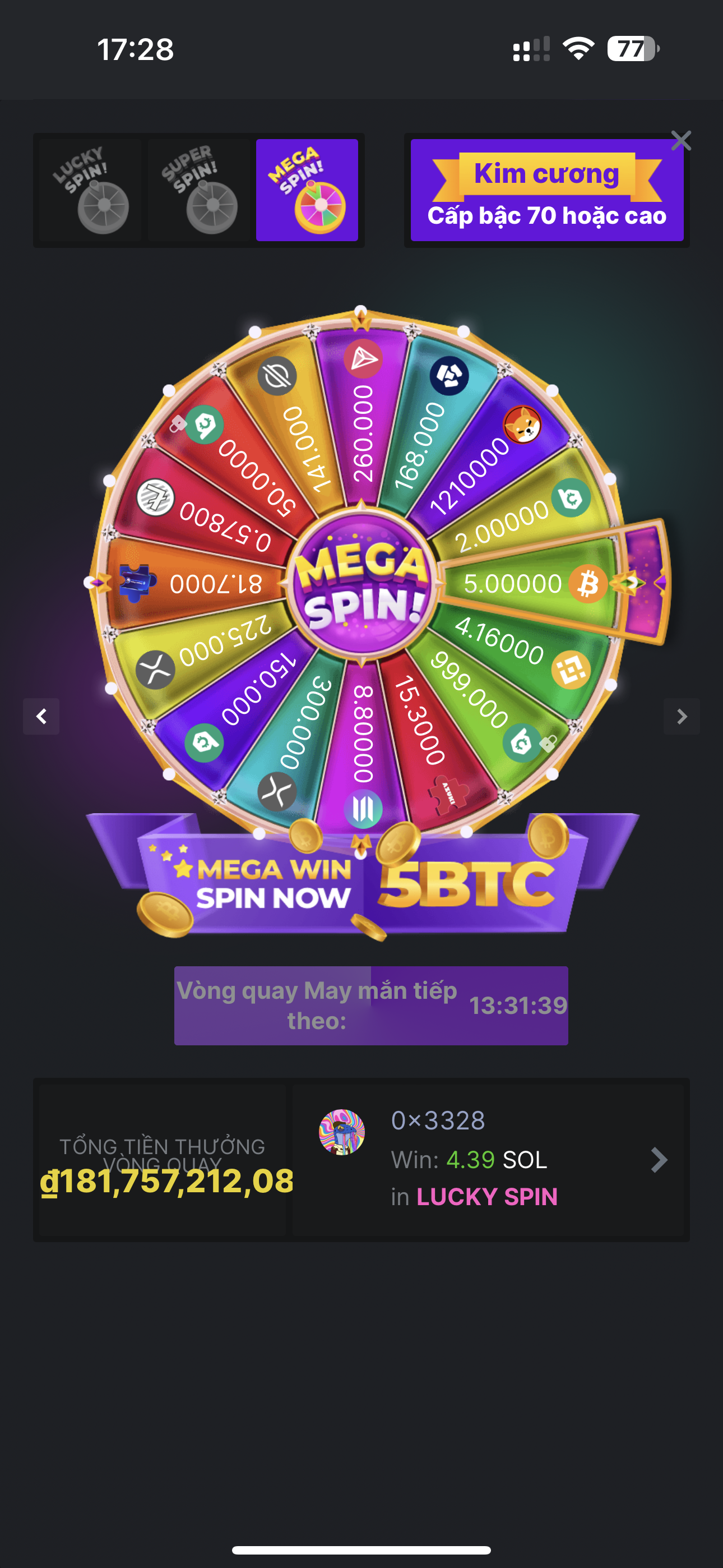
Task: Spin the Mega Spin center button
Action: pyautogui.click(x=361, y=584)
